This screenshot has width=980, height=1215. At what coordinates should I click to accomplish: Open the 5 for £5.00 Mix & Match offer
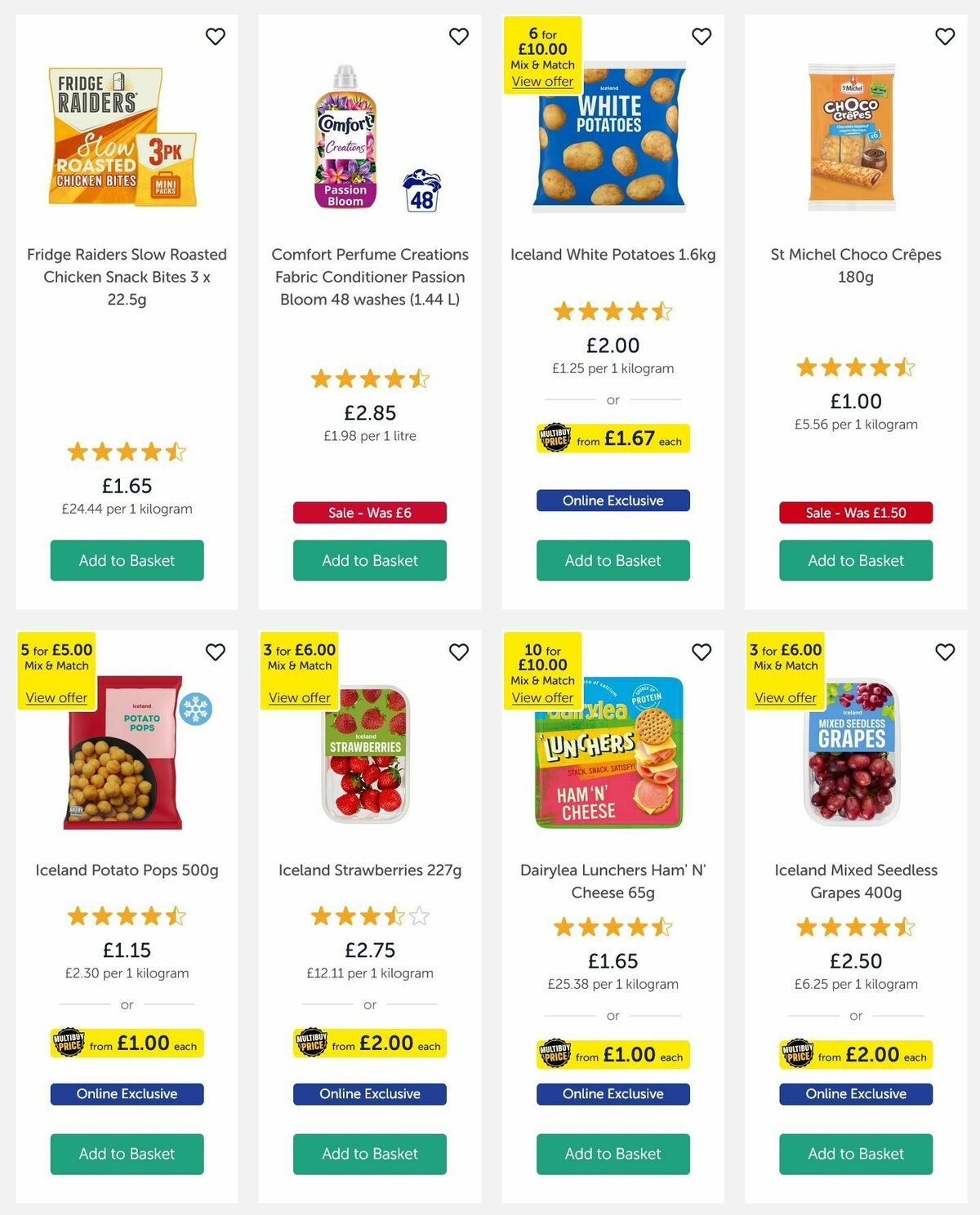click(56, 697)
